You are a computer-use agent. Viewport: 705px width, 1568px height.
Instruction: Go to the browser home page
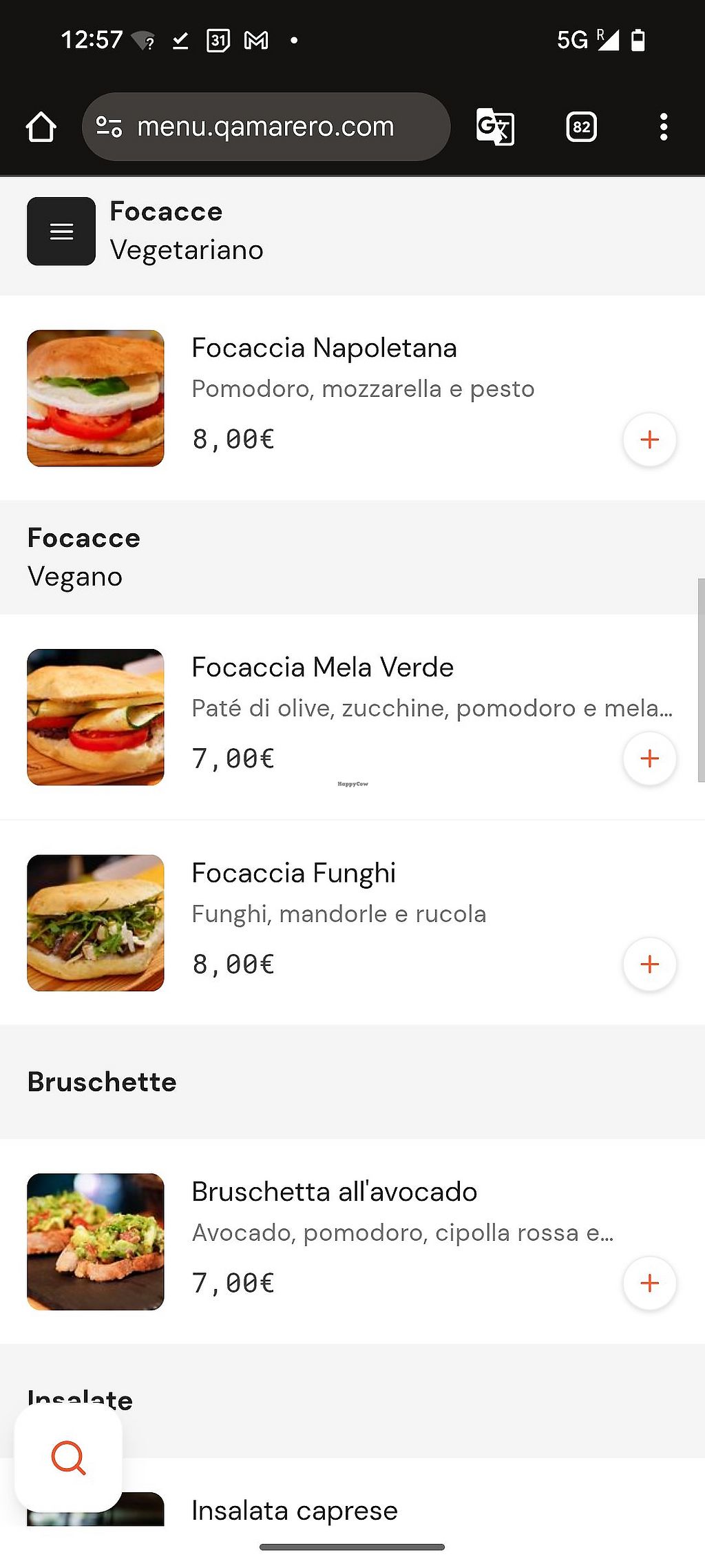(41, 127)
